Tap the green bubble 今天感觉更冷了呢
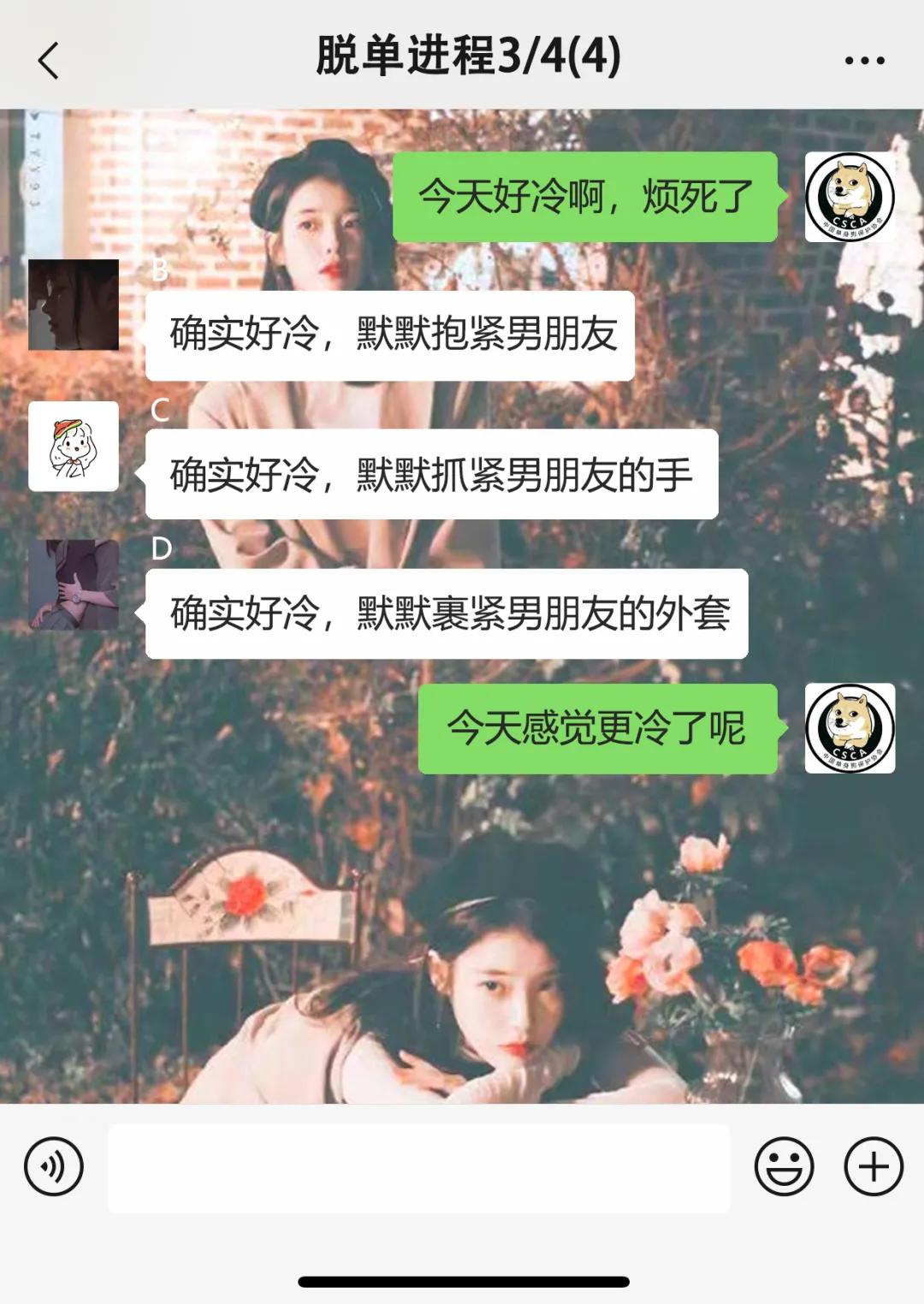924x1304 pixels. pyautogui.click(x=599, y=729)
